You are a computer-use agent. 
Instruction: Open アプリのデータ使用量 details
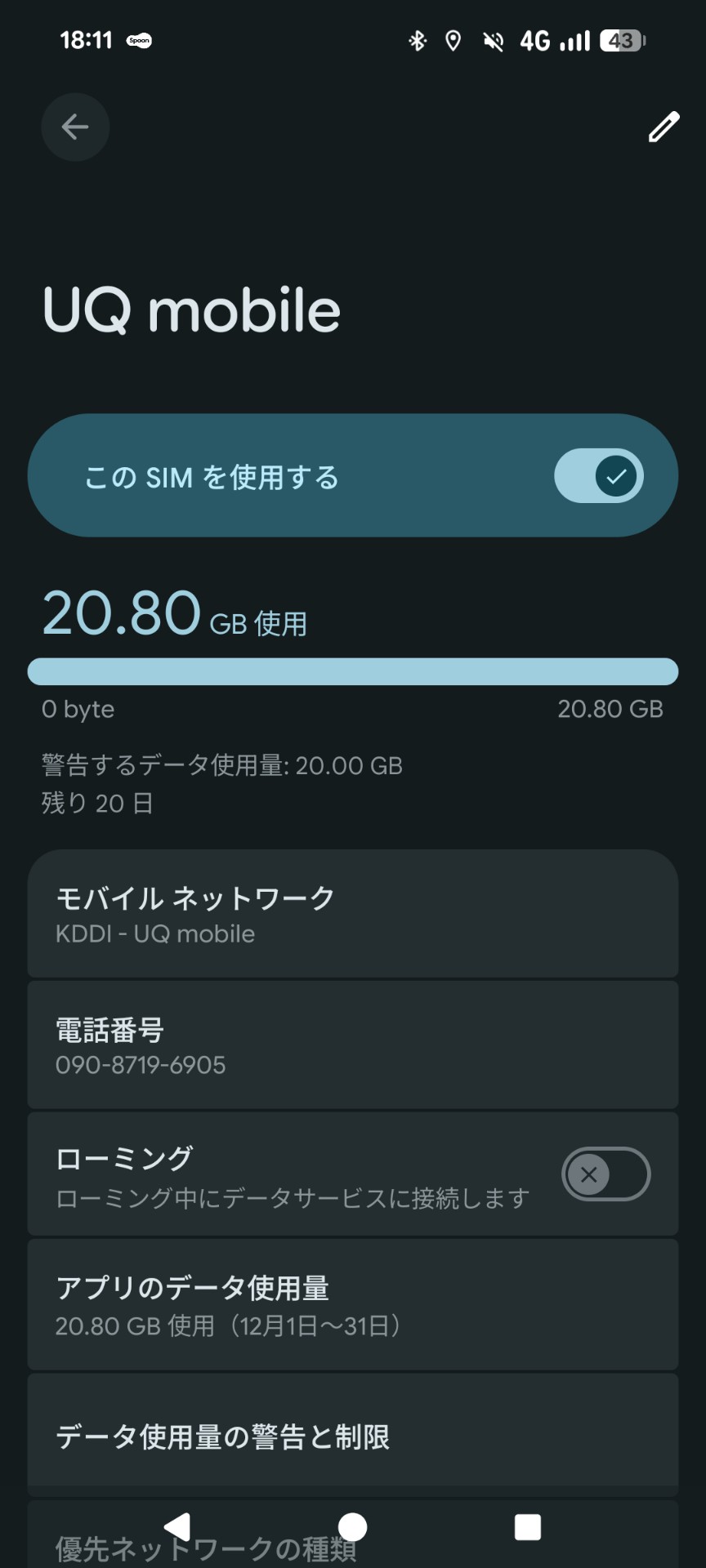pos(352,1305)
